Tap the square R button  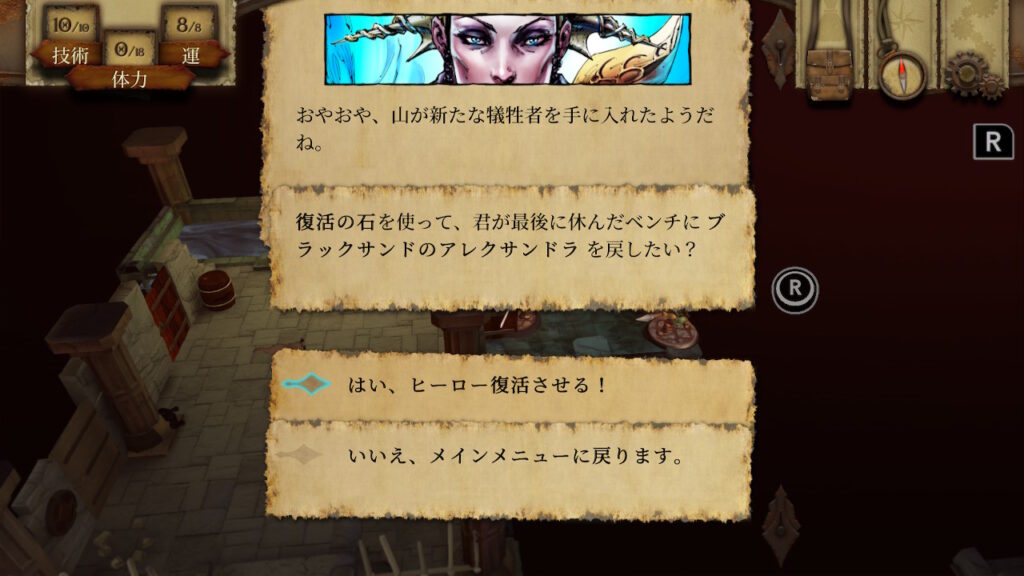pos(992,142)
